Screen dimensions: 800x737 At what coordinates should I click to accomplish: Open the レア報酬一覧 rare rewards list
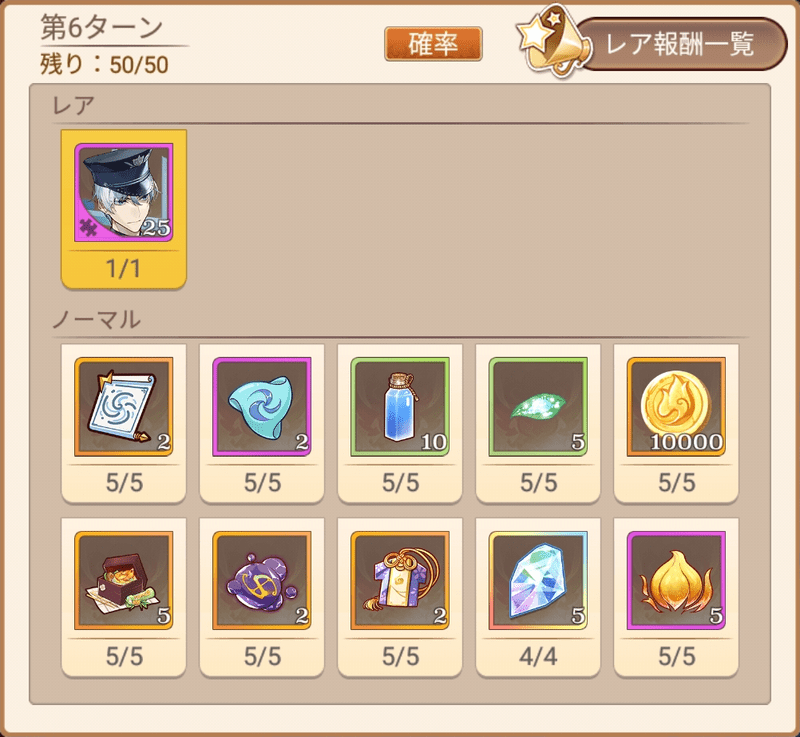click(679, 45)
